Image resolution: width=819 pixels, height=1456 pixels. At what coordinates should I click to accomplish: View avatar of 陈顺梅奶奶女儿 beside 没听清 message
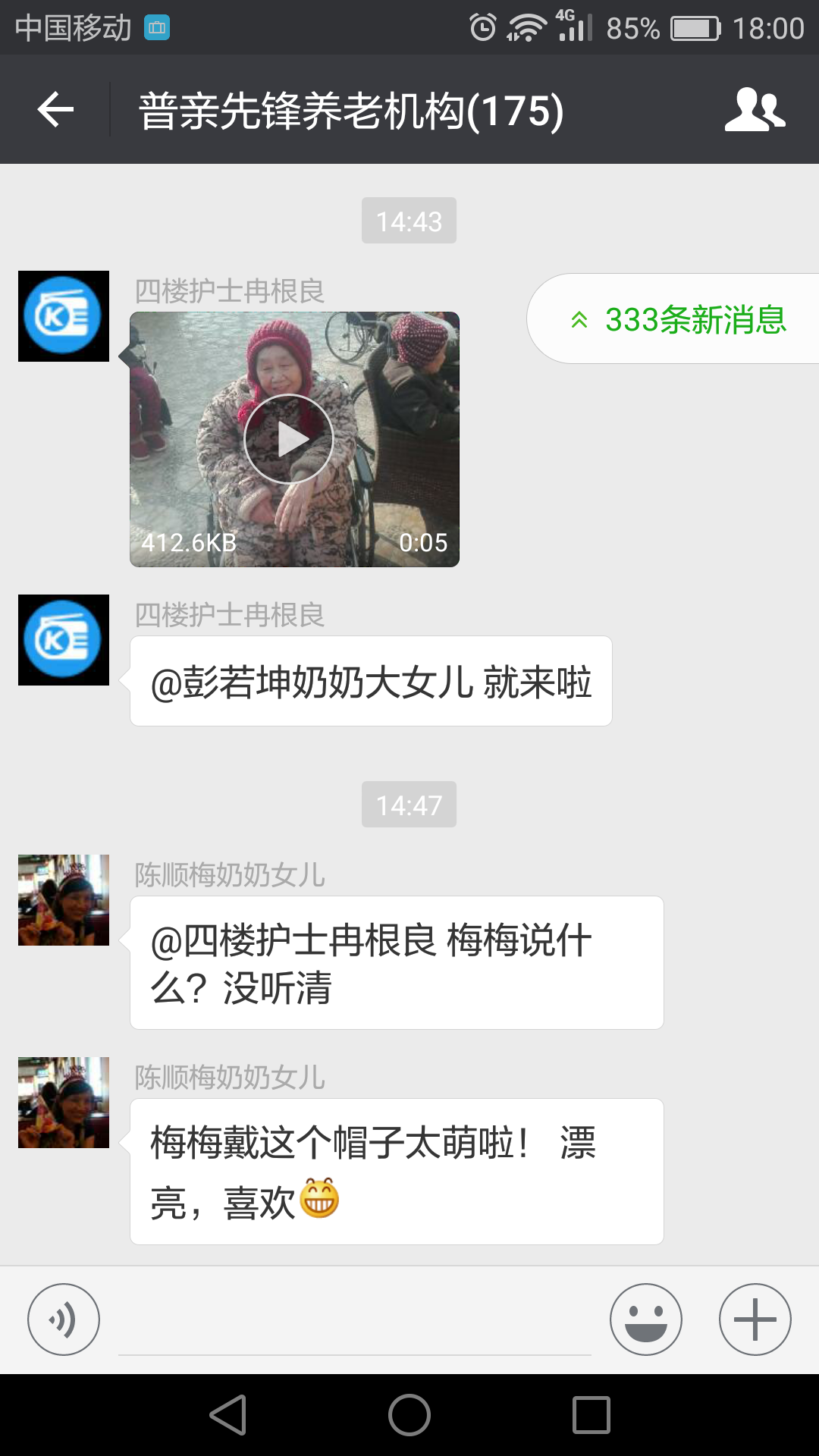(64, 900)
